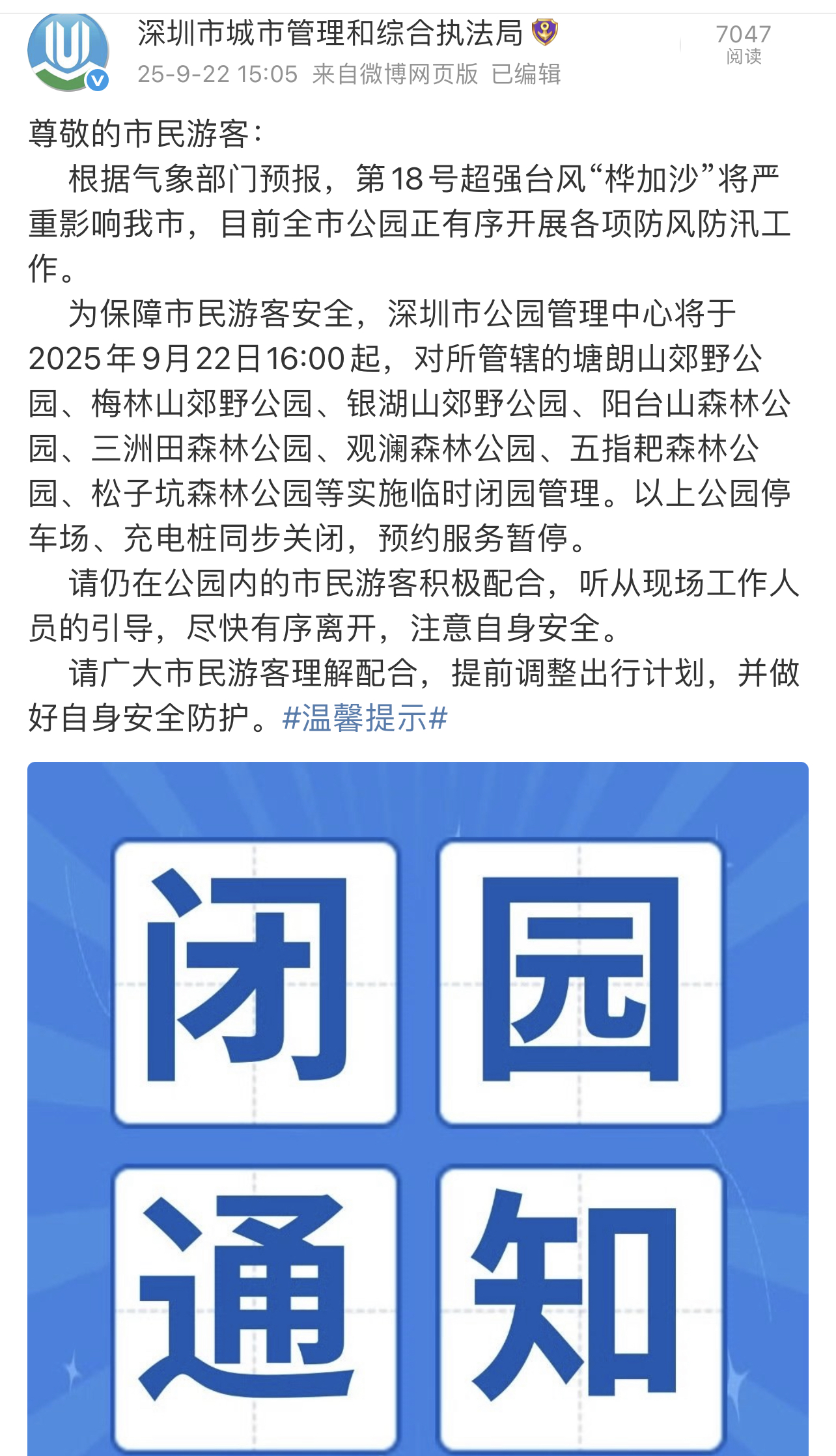Viewport: 836px width, 1456px height.
Task: Open the #温馨提示# hashtag topic
Action: pos(365,718)
